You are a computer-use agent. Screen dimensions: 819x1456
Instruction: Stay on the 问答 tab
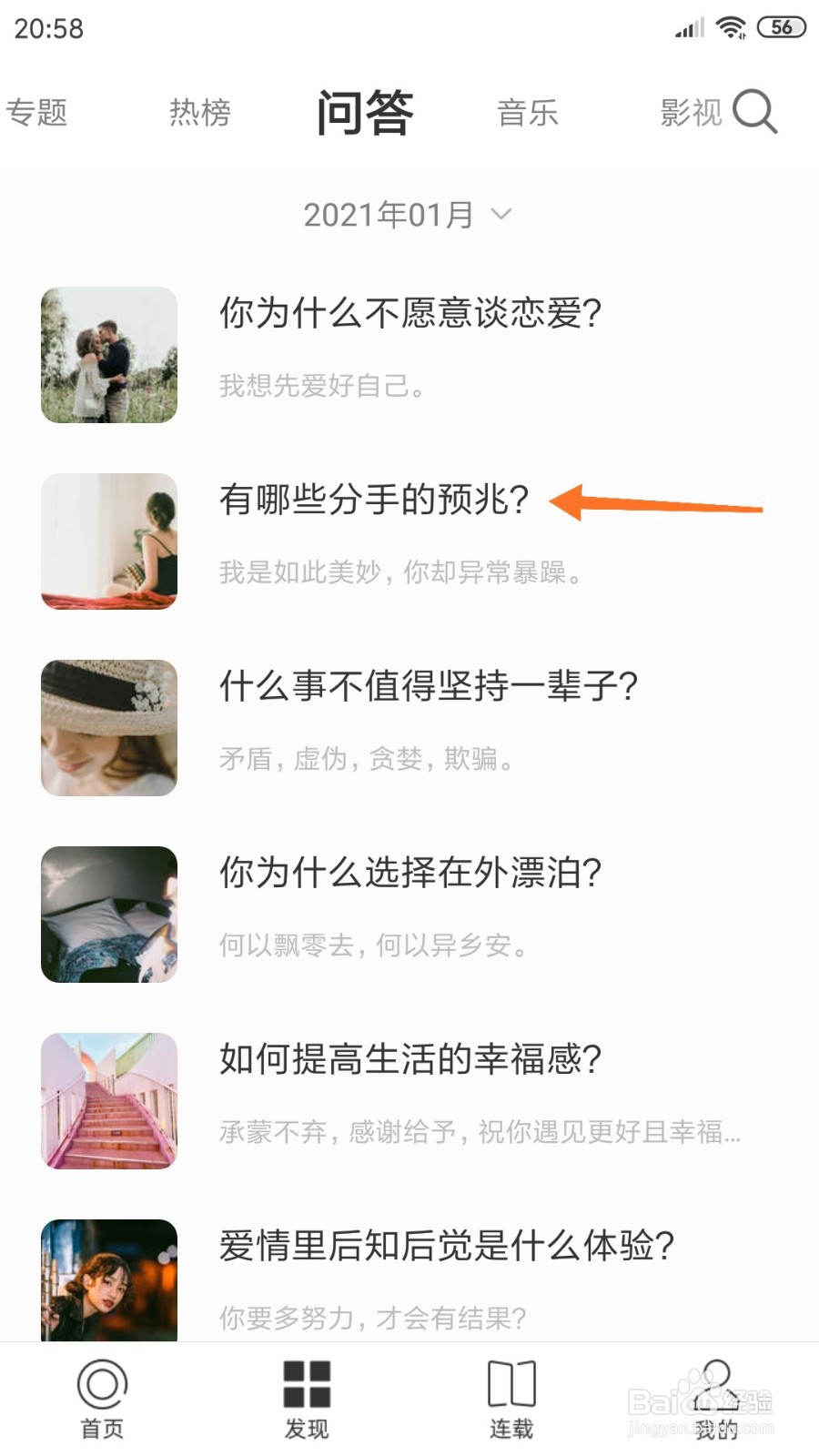click(366, 113)
